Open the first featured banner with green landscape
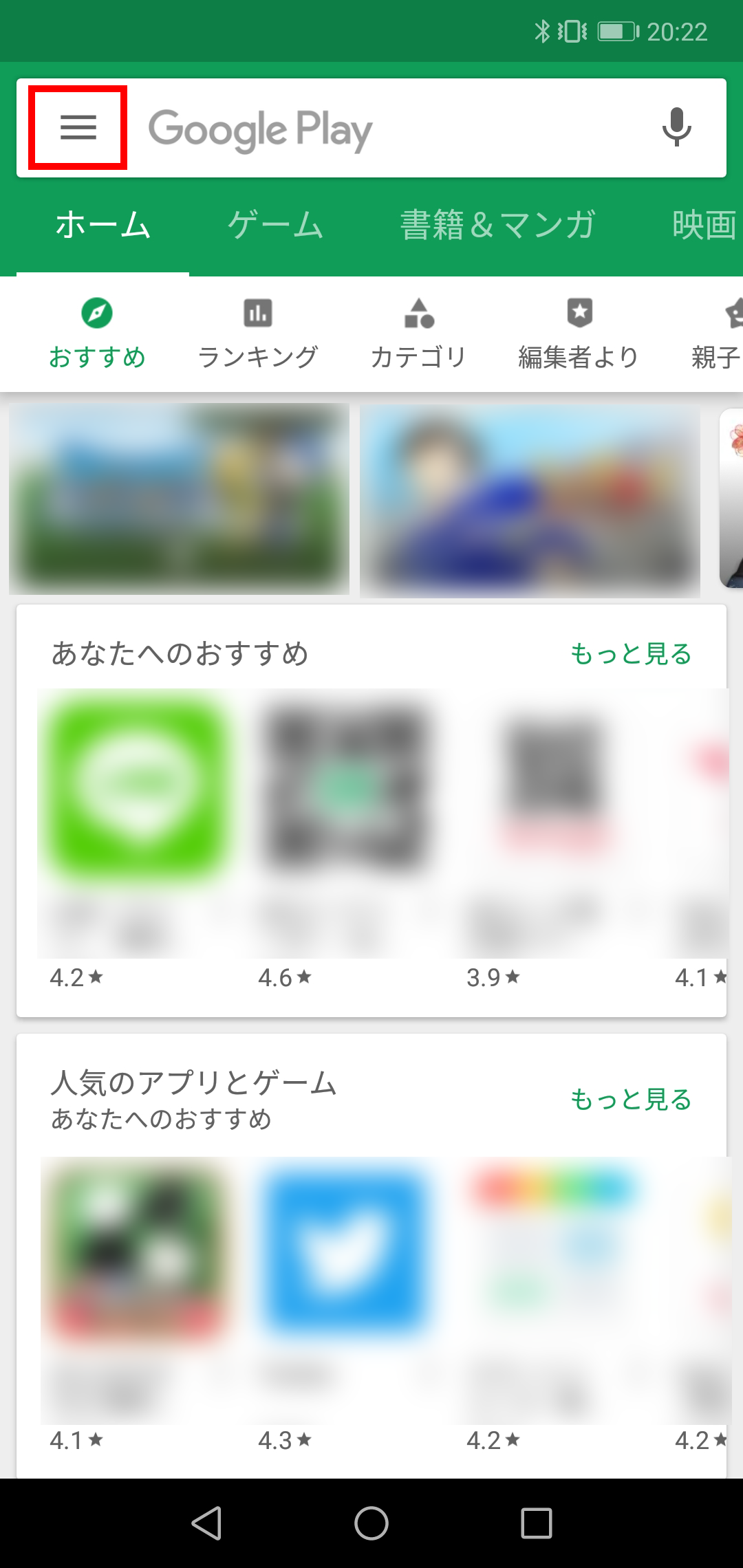Image resolution: width=743 pixels, height=1568 pixels. point(179,499)
